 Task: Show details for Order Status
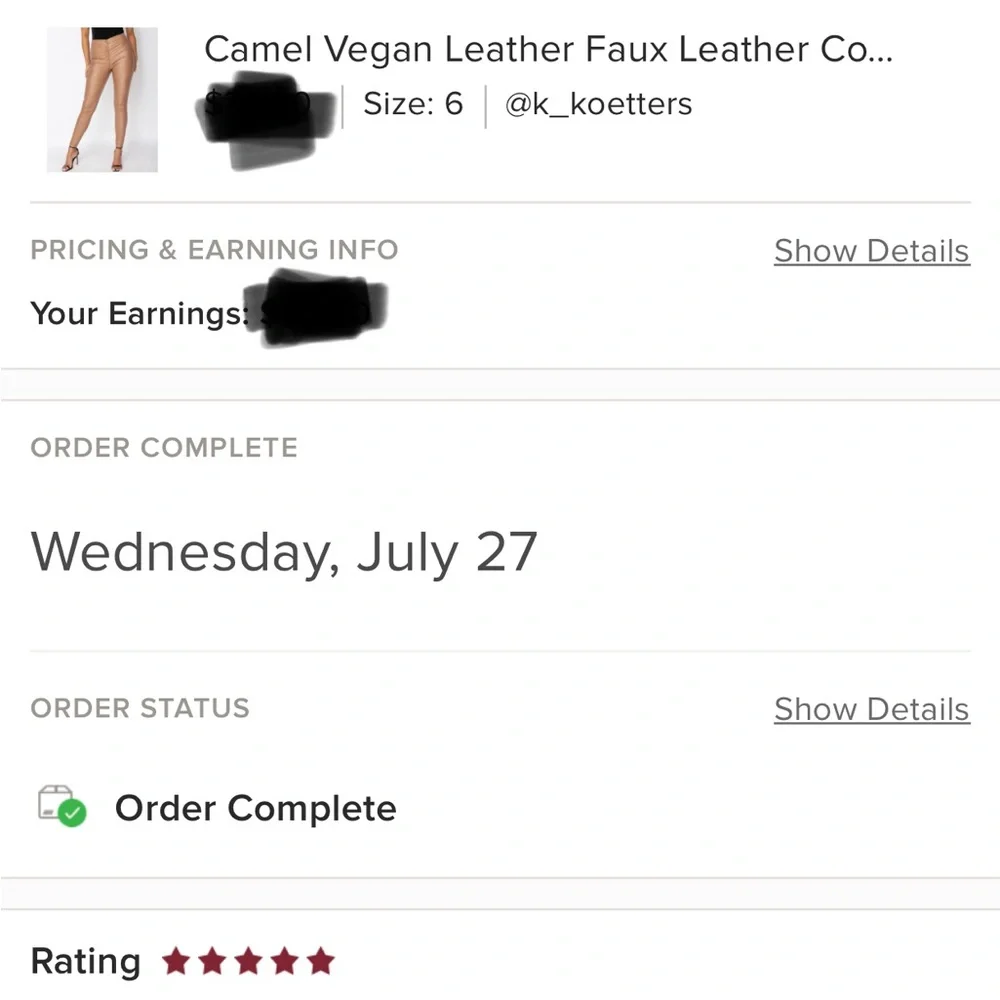[x=871, y=709]
